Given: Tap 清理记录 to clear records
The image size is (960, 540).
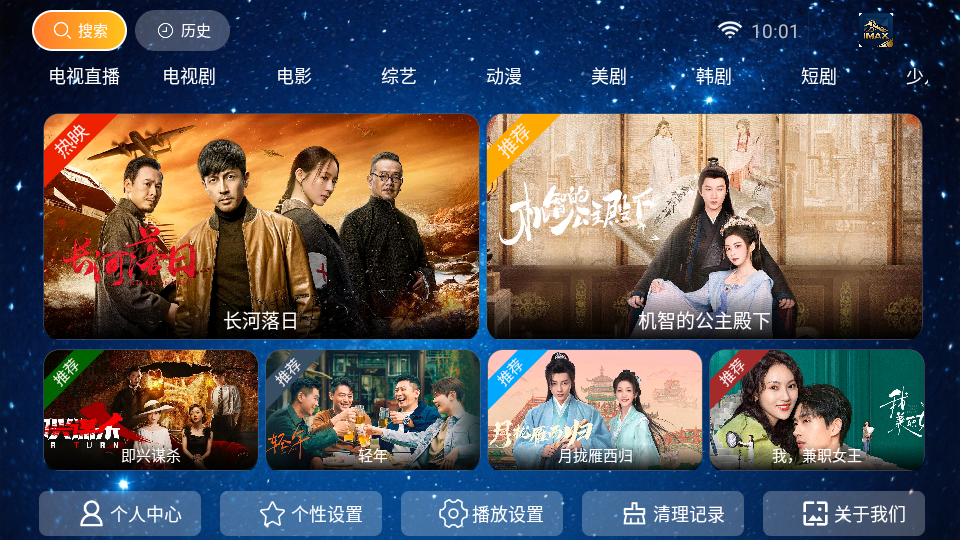Looking at the screenshot, I should coord(663,514).
